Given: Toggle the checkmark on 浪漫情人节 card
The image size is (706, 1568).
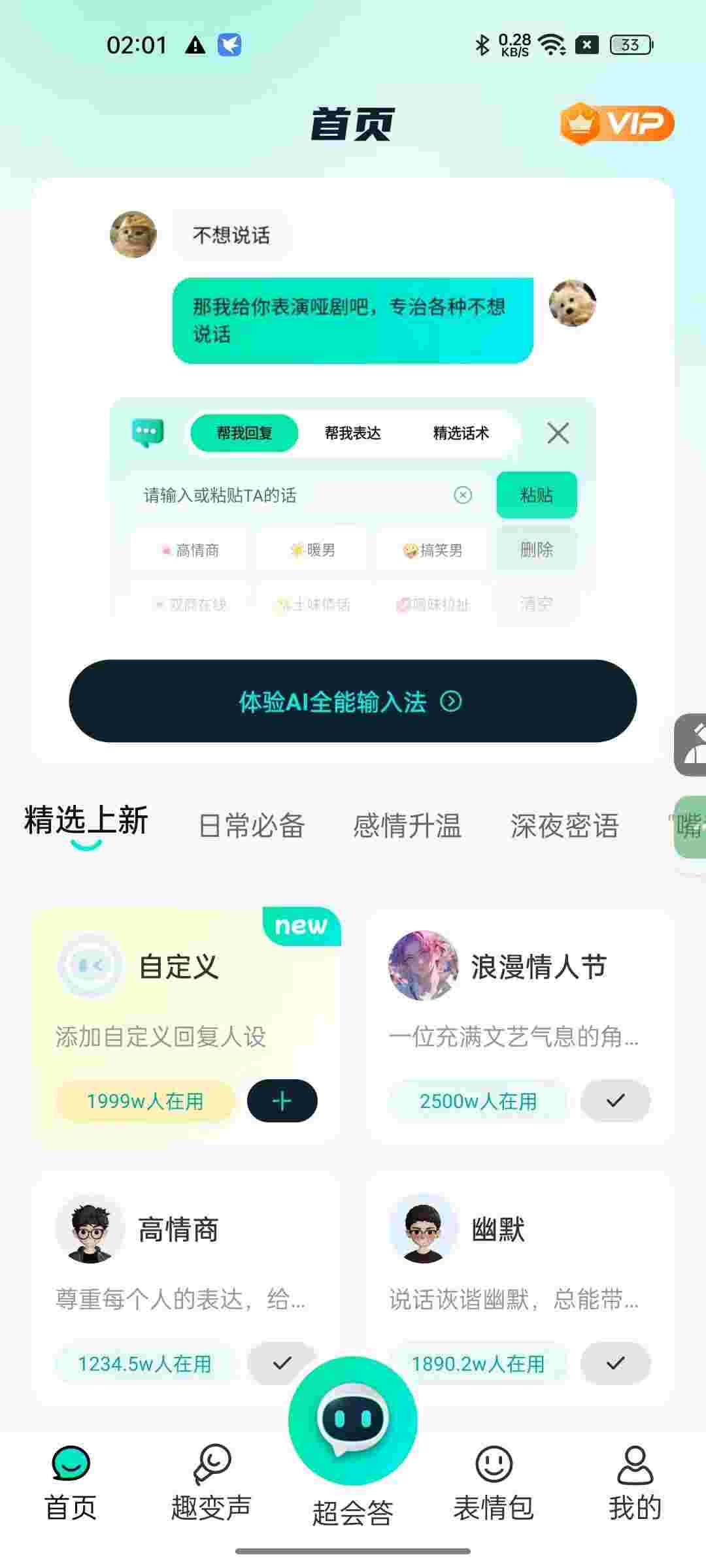Looking at the screenshot, I should (615, 1101).
